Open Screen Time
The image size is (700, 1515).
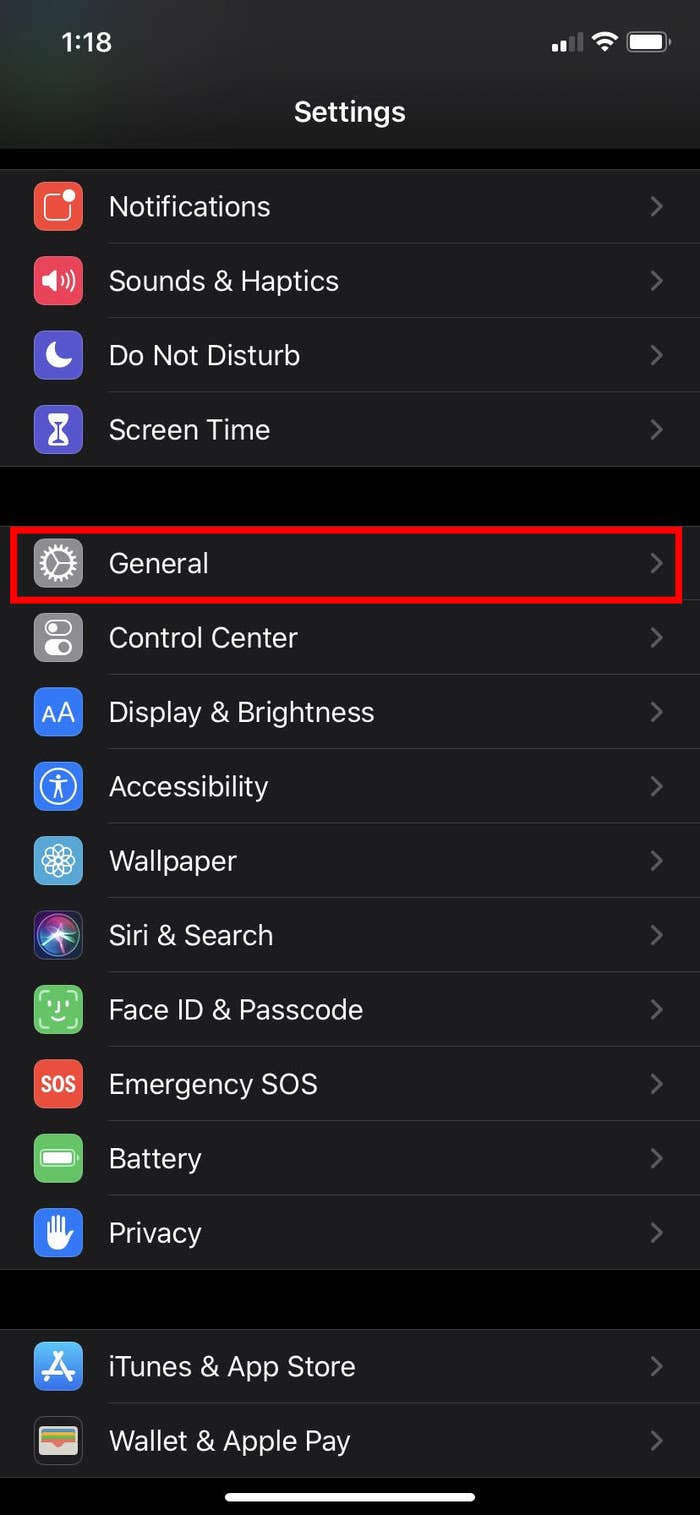point(350,430)
